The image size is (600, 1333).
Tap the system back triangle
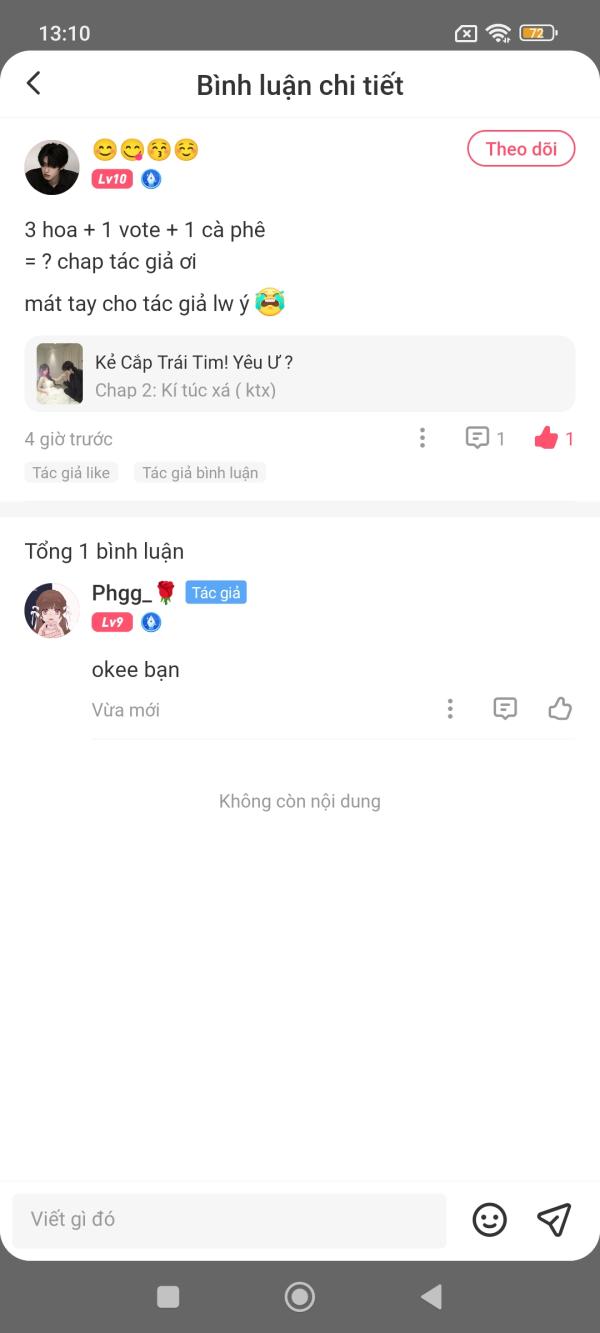pos(431,1297)
